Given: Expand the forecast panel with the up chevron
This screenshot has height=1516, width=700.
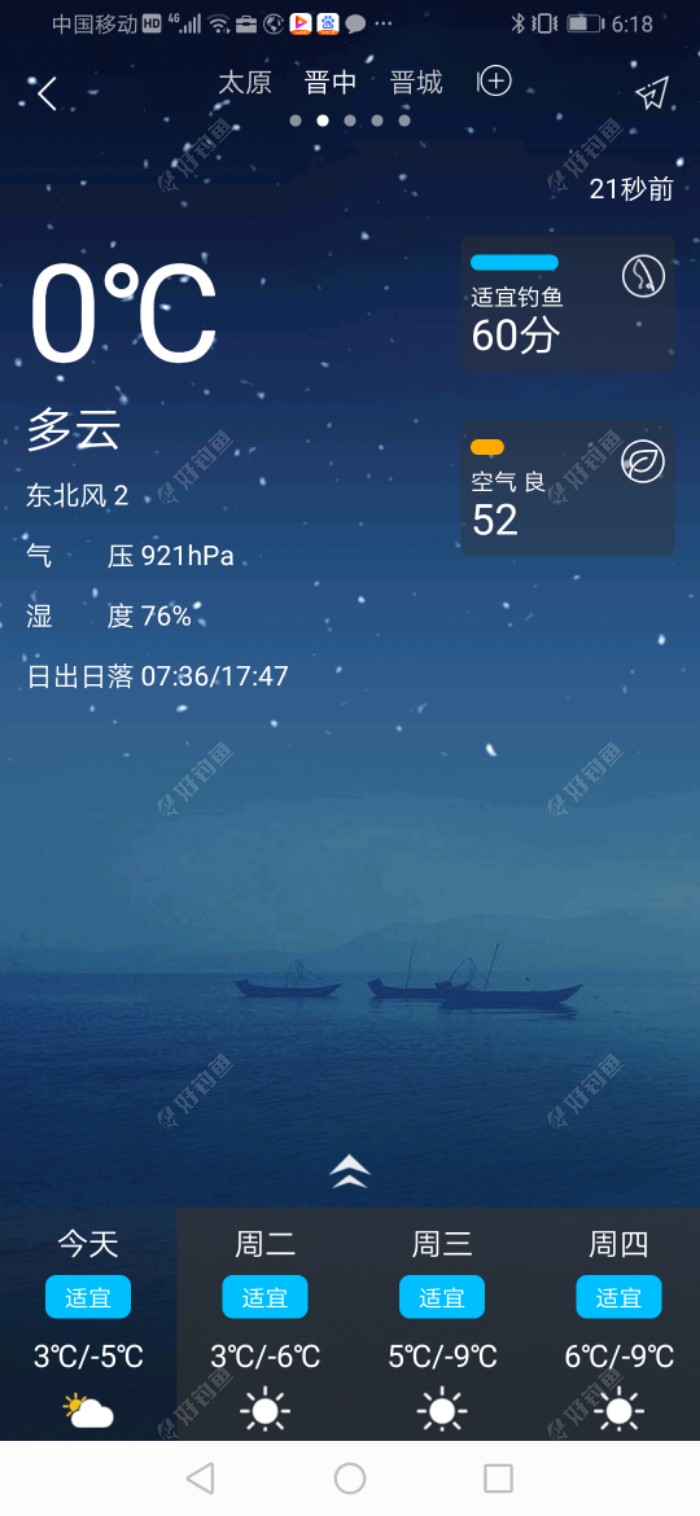Looking at the screenshot, I should coord(350,1171).
